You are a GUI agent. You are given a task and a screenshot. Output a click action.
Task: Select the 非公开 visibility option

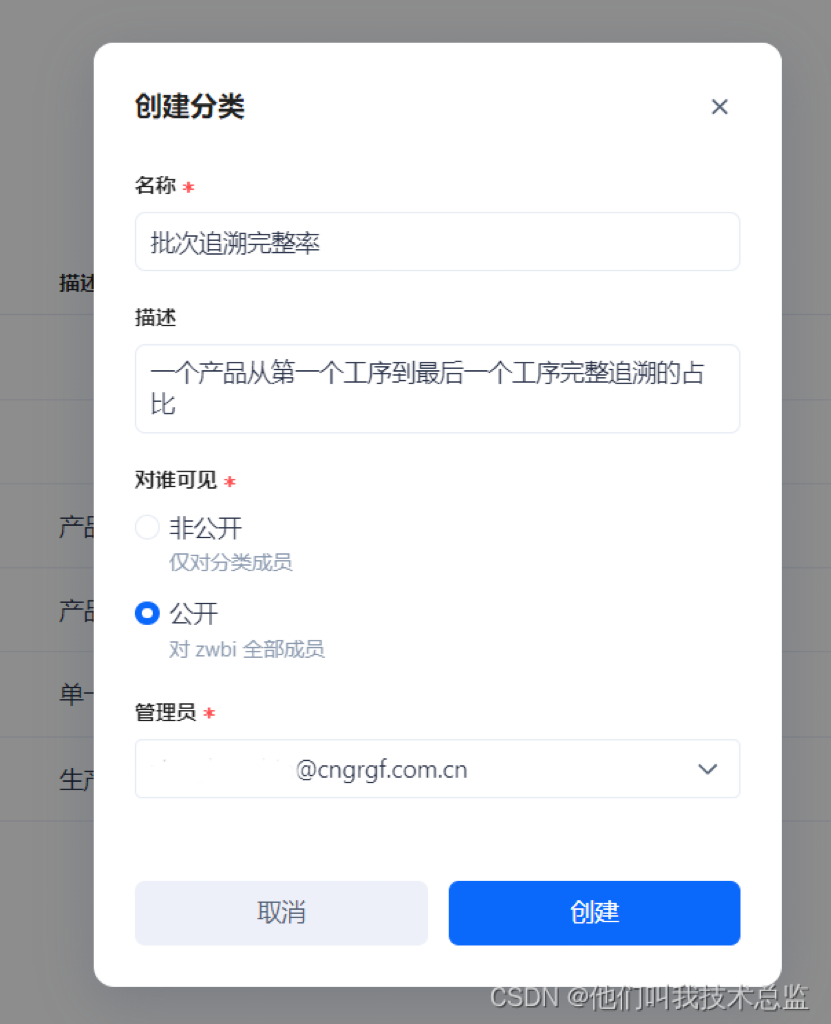148,527
